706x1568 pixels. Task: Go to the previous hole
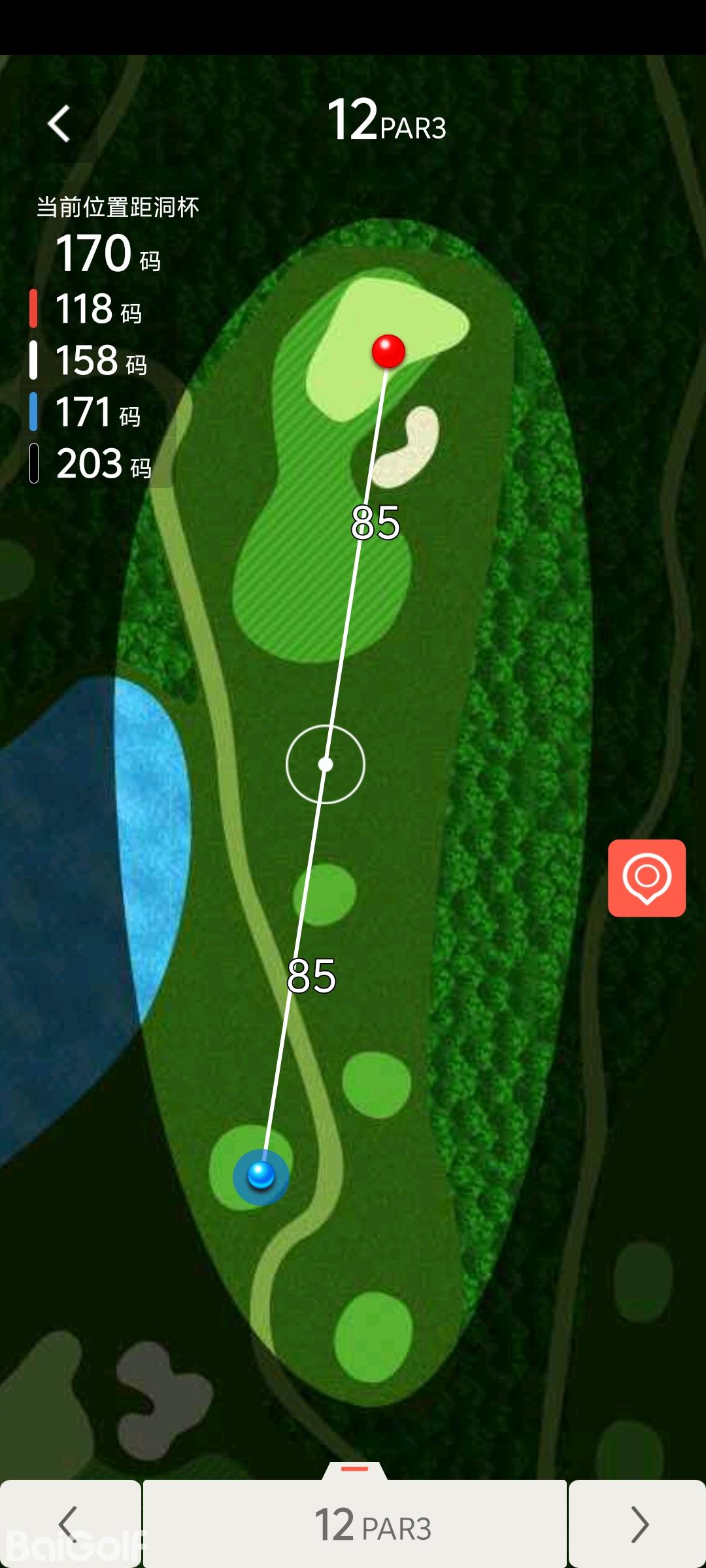coord(70,1524)
